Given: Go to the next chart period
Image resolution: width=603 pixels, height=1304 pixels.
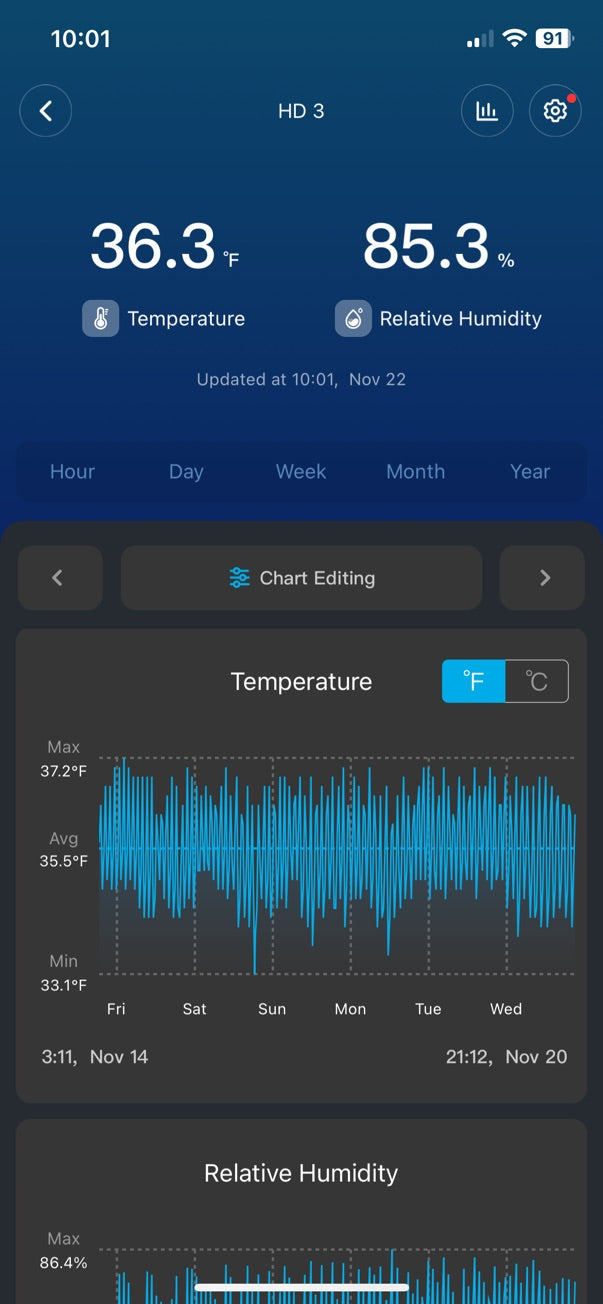Looking at the screenshot, I should [x=543, y=578].
